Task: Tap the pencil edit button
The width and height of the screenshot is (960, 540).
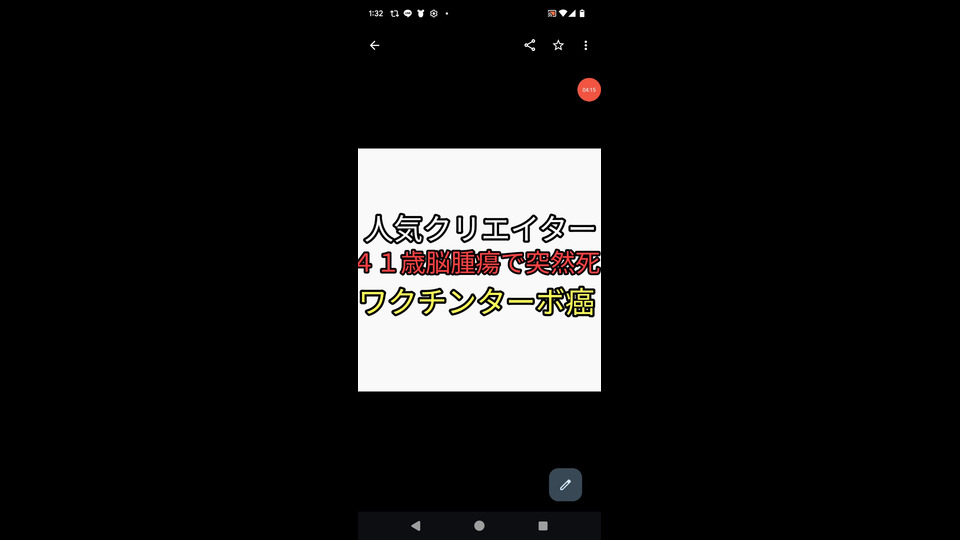Action: pyautogui.click(x=565, y=485)
